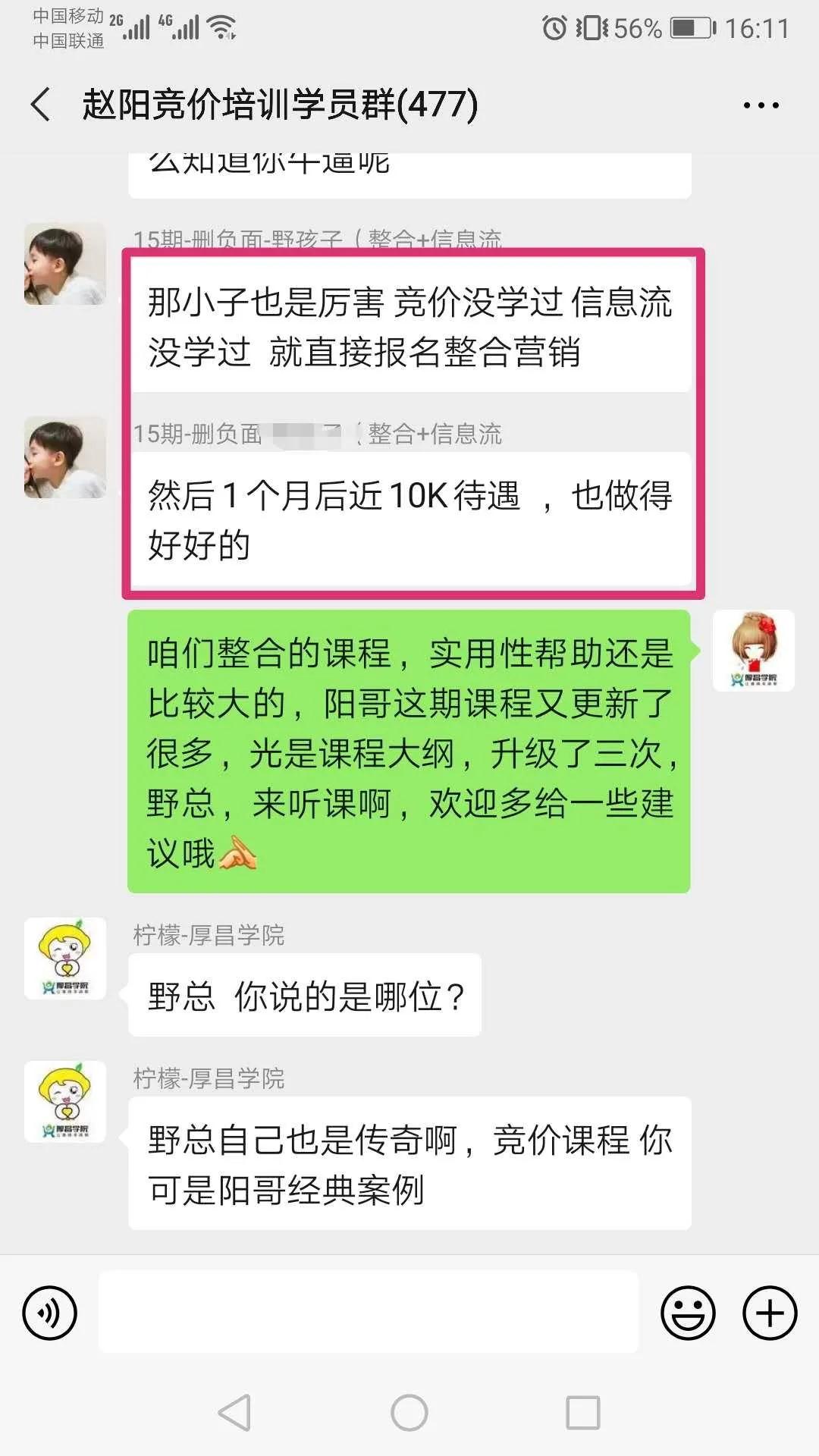Open avatar beside 那小子也是厉害 message
The height and width of the screenshot is (1456, 819).
point(65,264)
